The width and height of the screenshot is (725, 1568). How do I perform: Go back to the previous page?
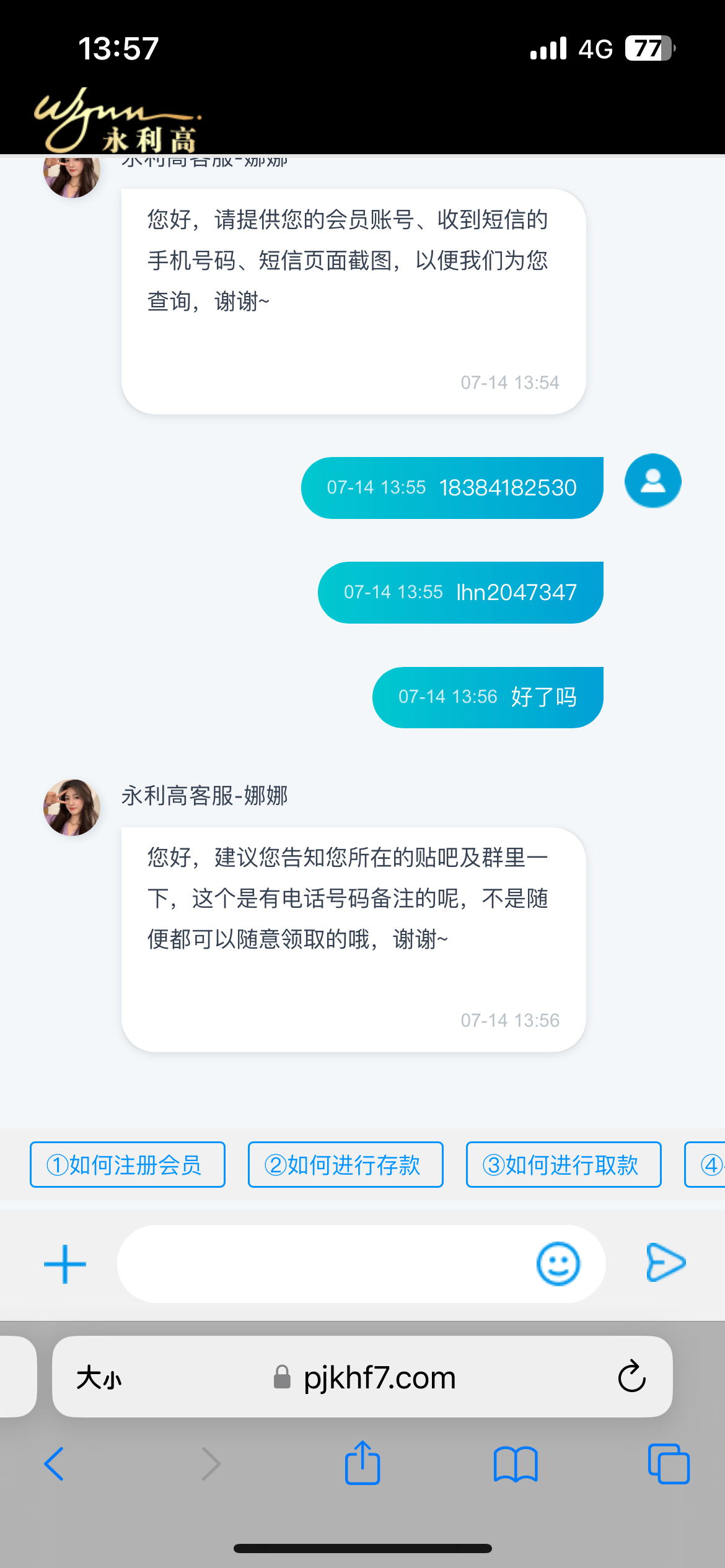[x=54, y=1464]
